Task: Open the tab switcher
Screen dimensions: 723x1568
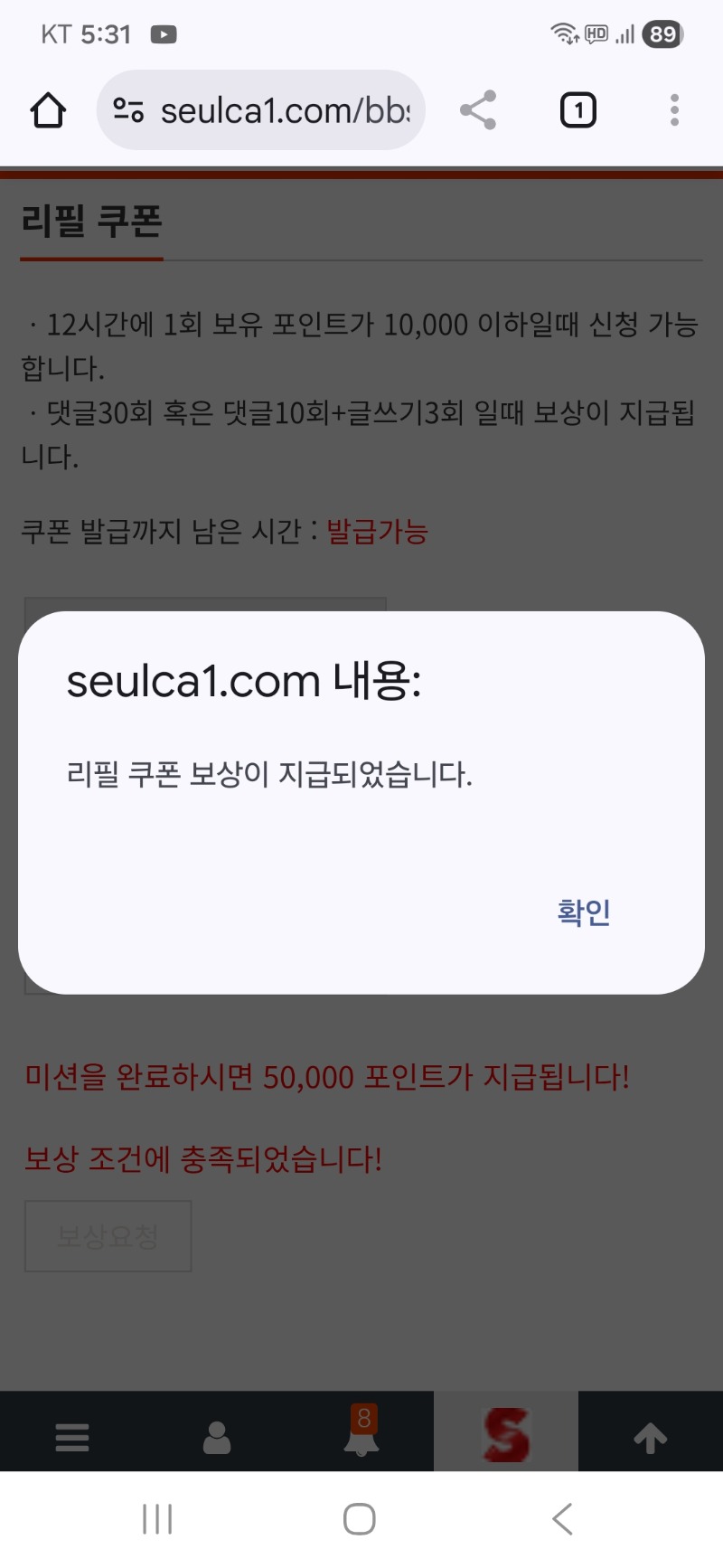Action: [x=578, y=110]
